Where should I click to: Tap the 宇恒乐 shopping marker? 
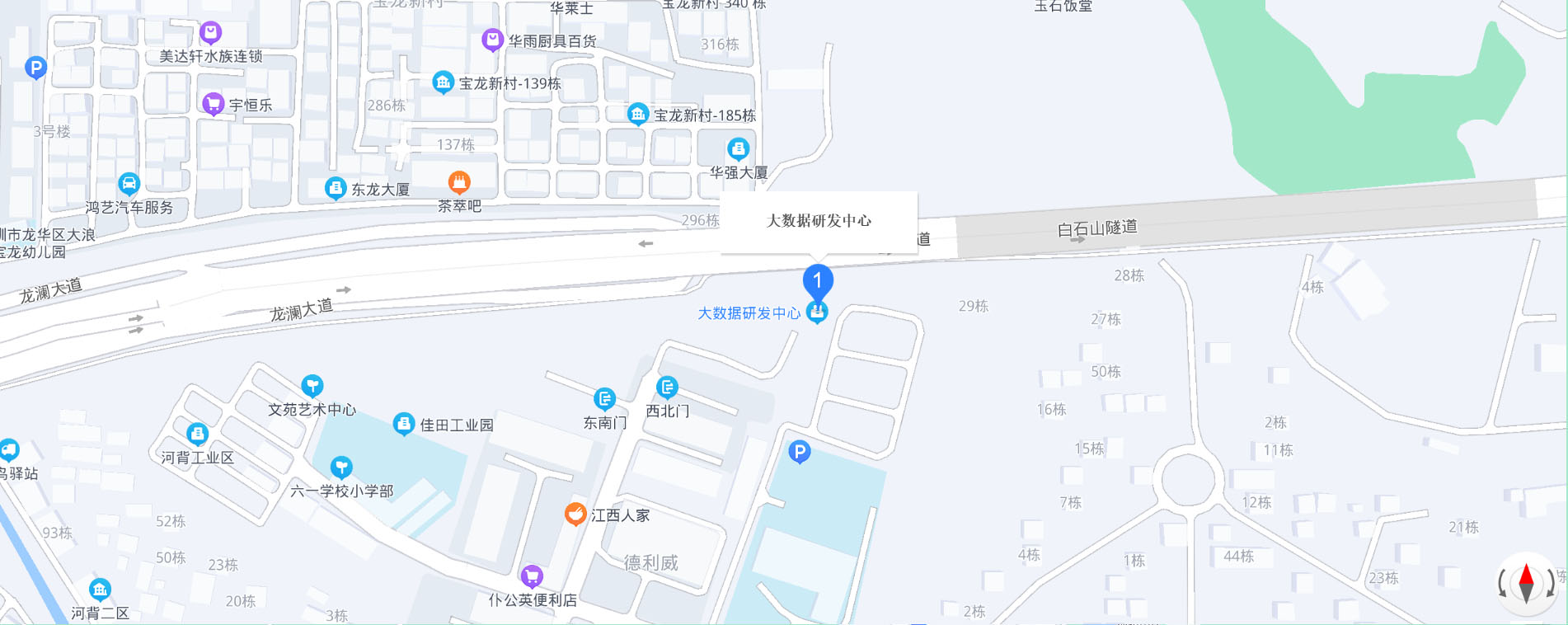[214, 104]
